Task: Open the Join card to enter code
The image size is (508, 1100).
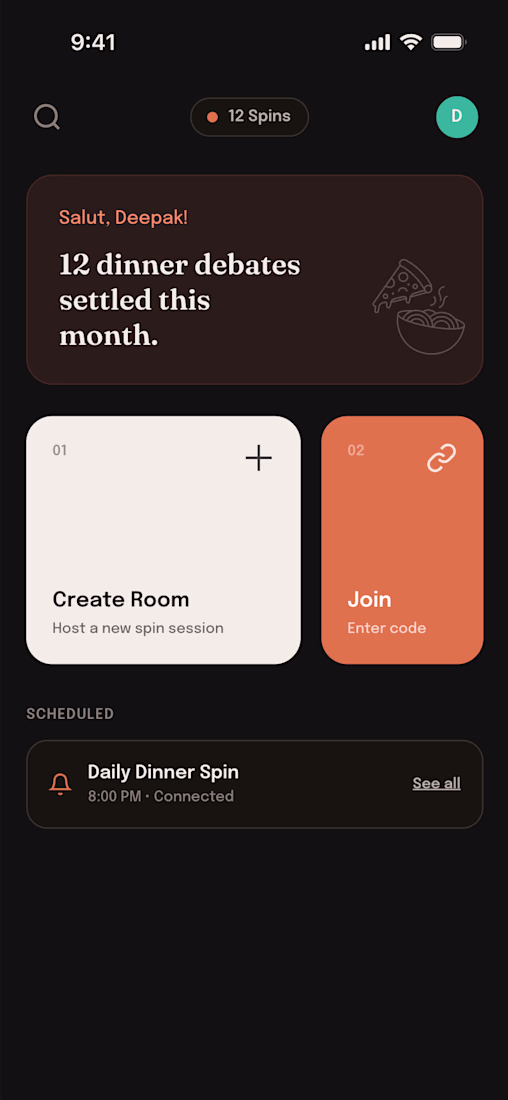Action: (x=402, y=540)
